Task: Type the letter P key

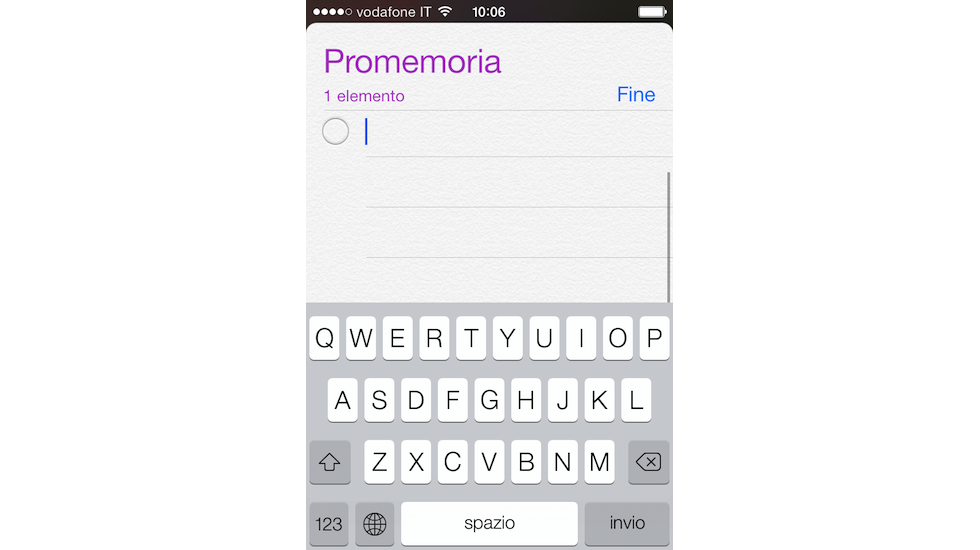Action: (x=654, y=339)
